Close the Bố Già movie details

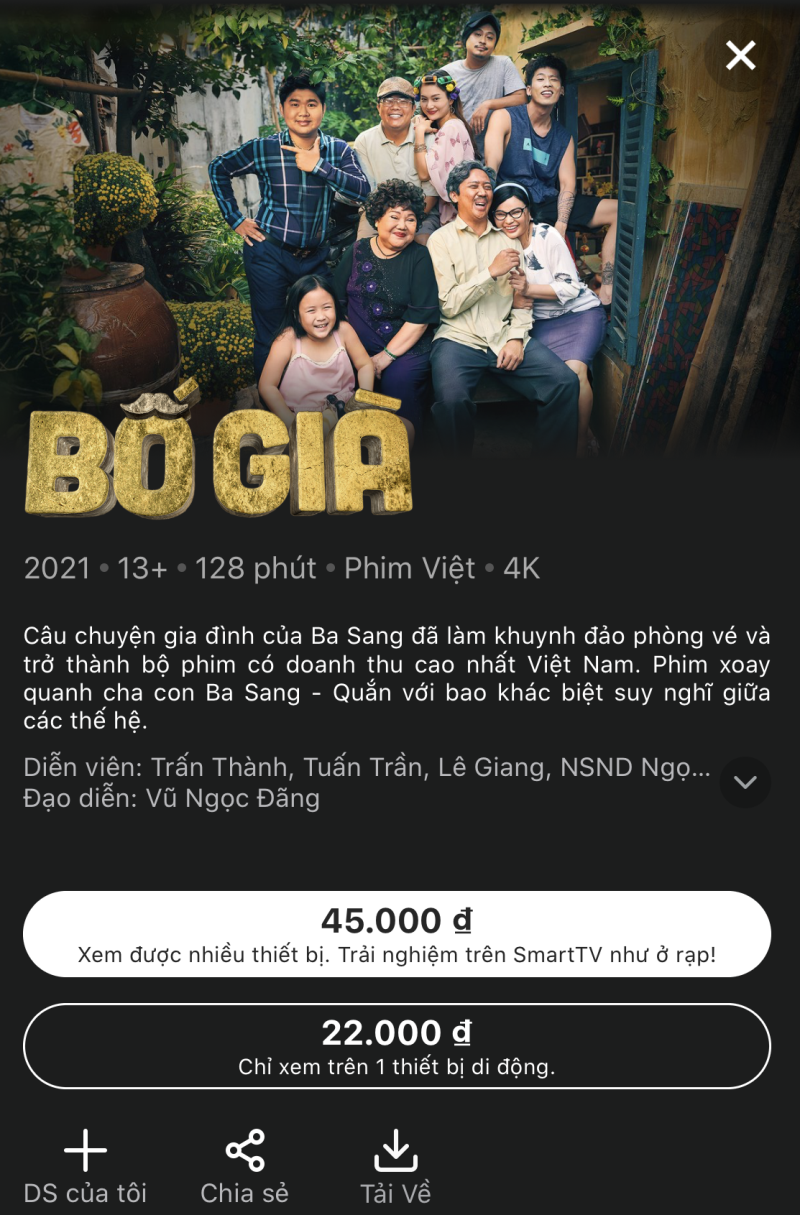coord(740,55)
